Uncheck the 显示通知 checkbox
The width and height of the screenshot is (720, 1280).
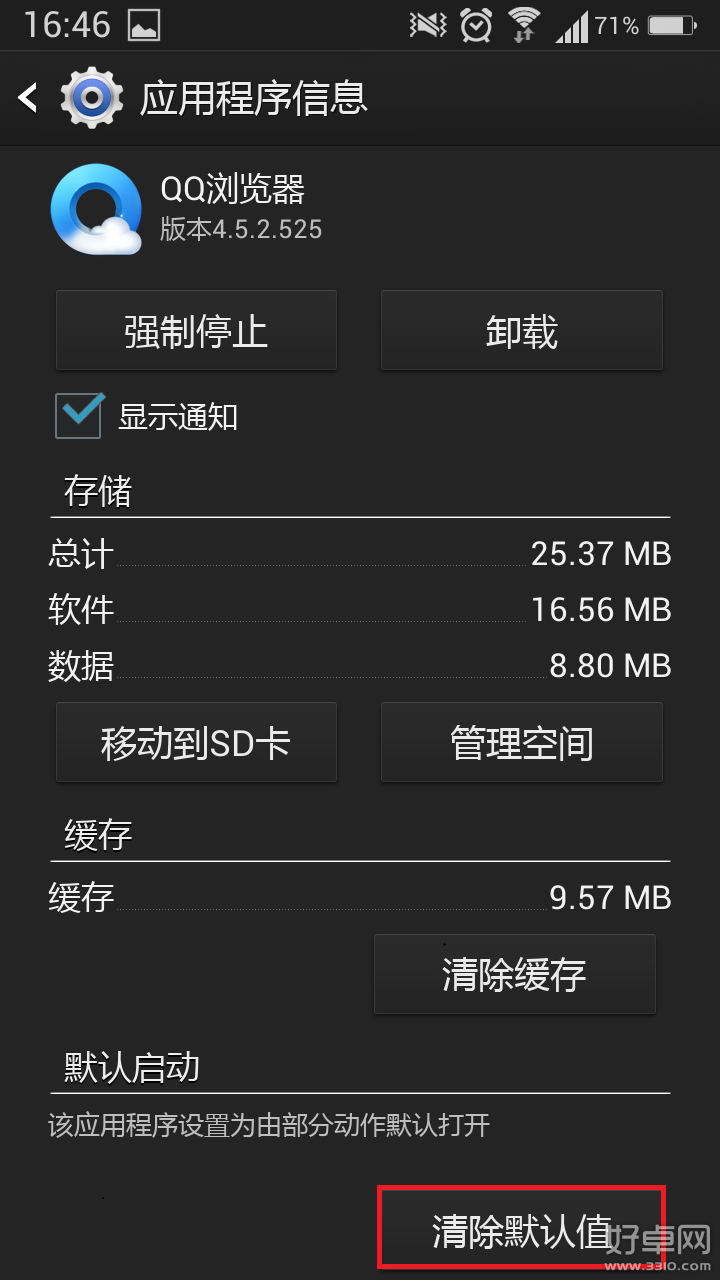79,415
